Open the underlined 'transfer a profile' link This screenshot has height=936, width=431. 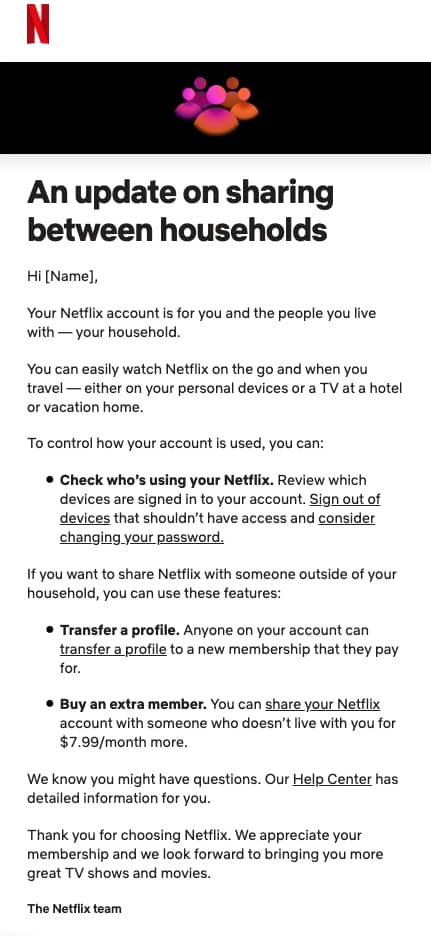click(113, 649)
